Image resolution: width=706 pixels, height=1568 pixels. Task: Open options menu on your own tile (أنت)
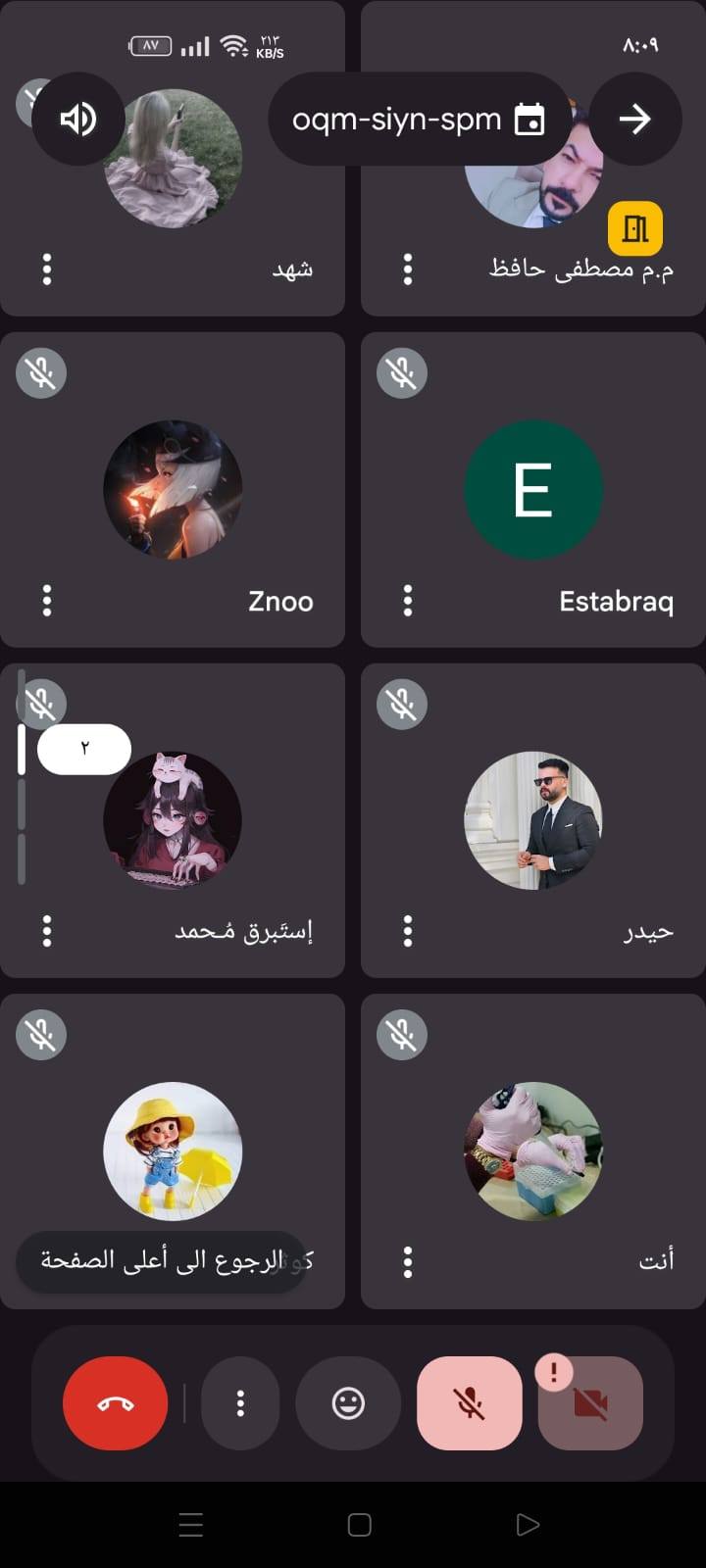pos(408,1261)
